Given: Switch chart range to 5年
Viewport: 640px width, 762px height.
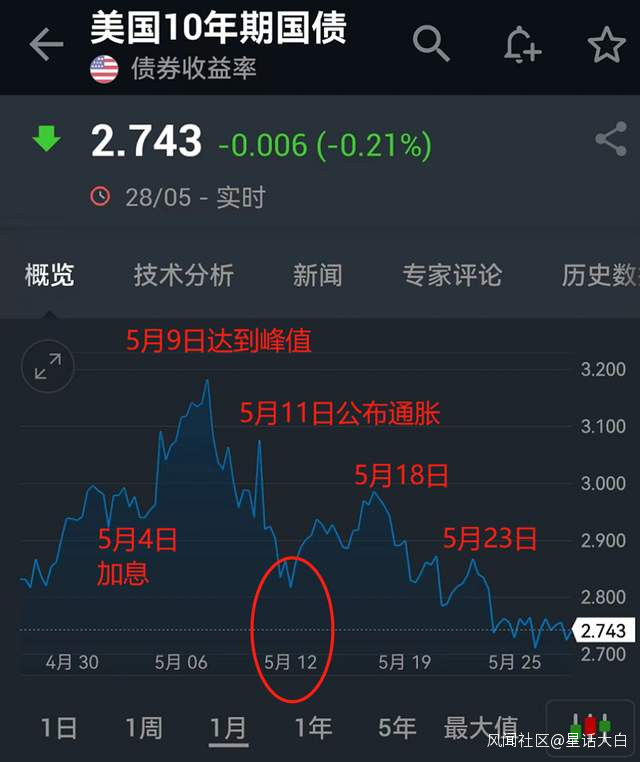Looking at the screenshot, I should (397, 728).
